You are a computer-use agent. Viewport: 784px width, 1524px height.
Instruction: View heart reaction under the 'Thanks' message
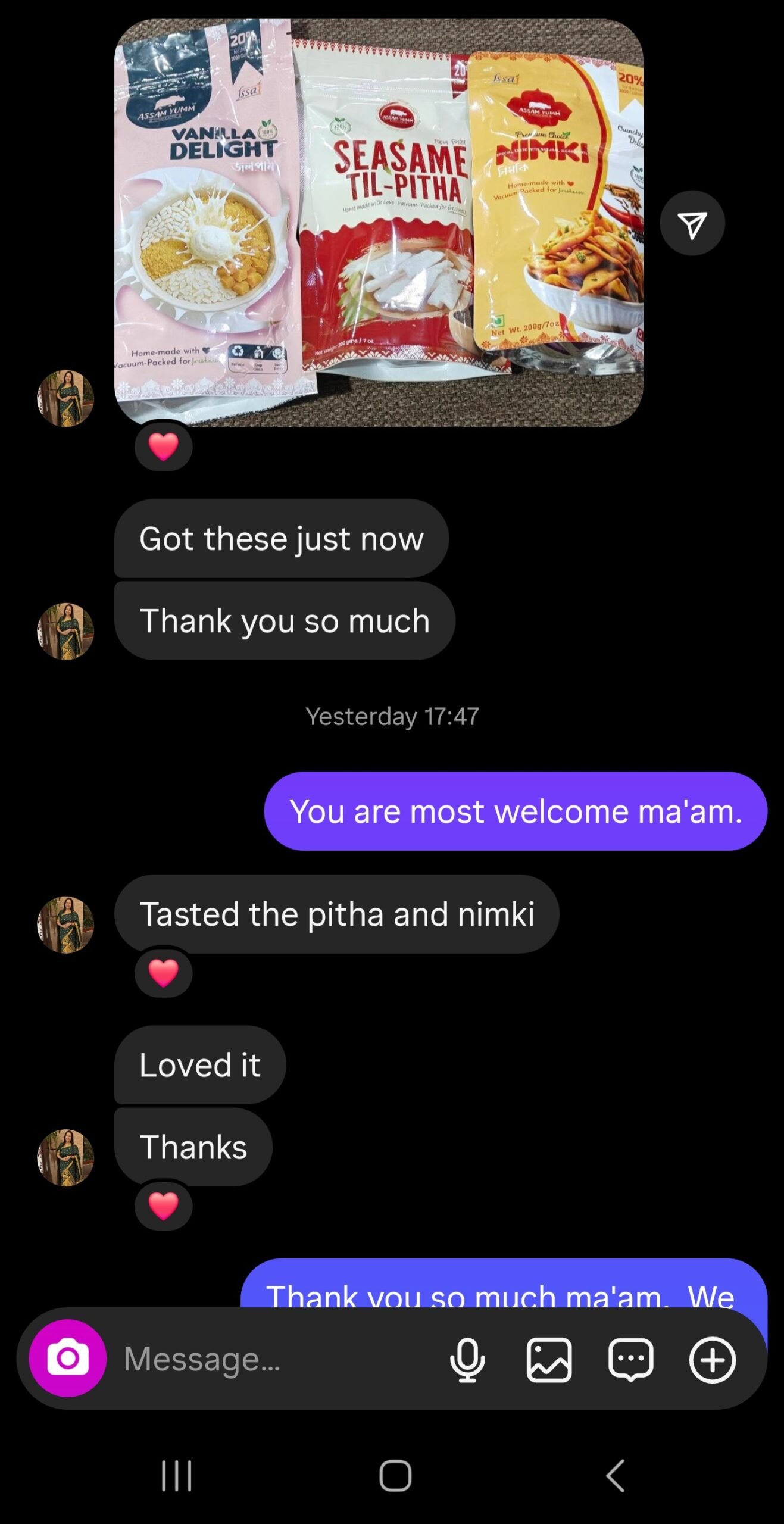(163, 1206)
